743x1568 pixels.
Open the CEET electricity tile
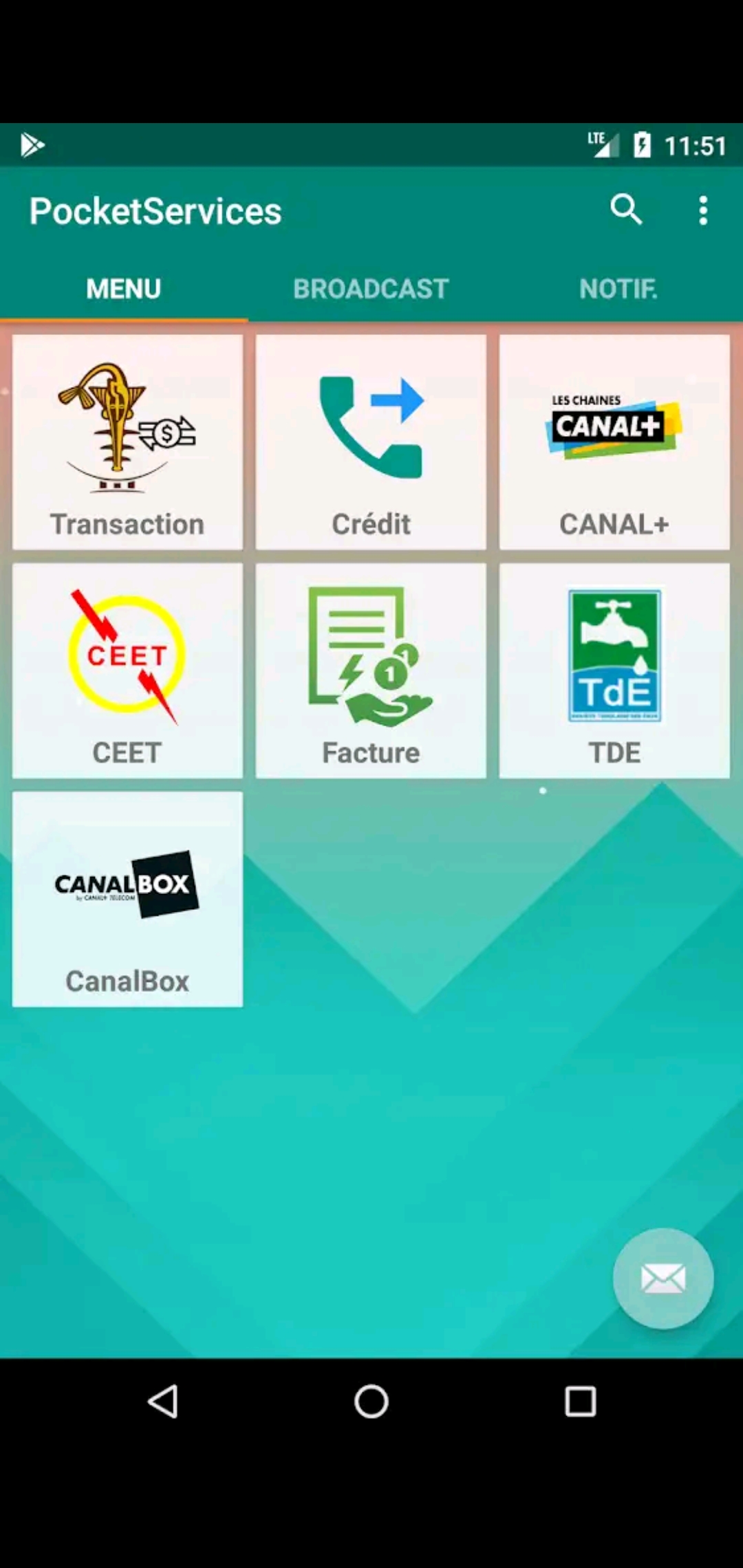(x=127, y=671)
